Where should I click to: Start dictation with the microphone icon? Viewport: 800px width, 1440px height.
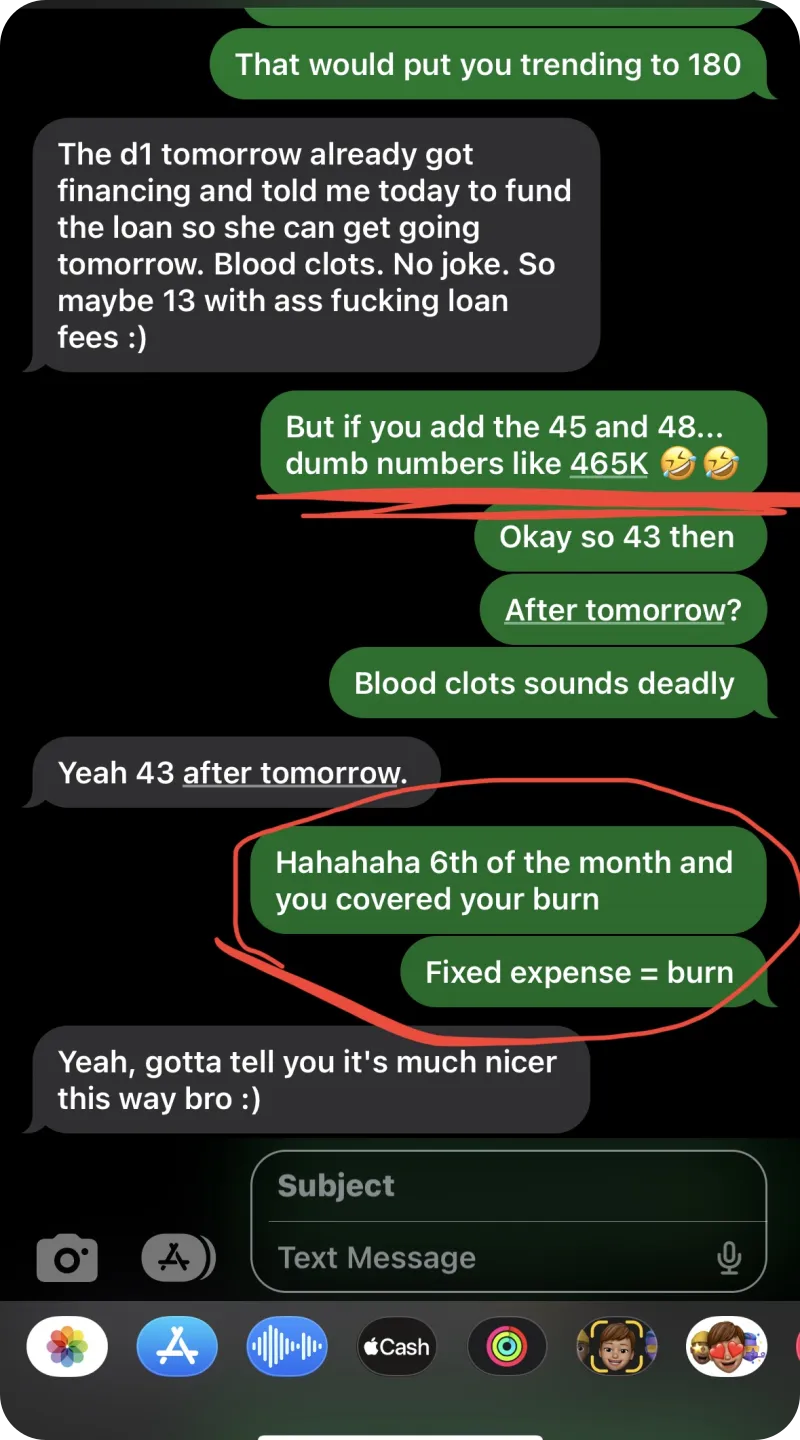(x=730, y=1258)
